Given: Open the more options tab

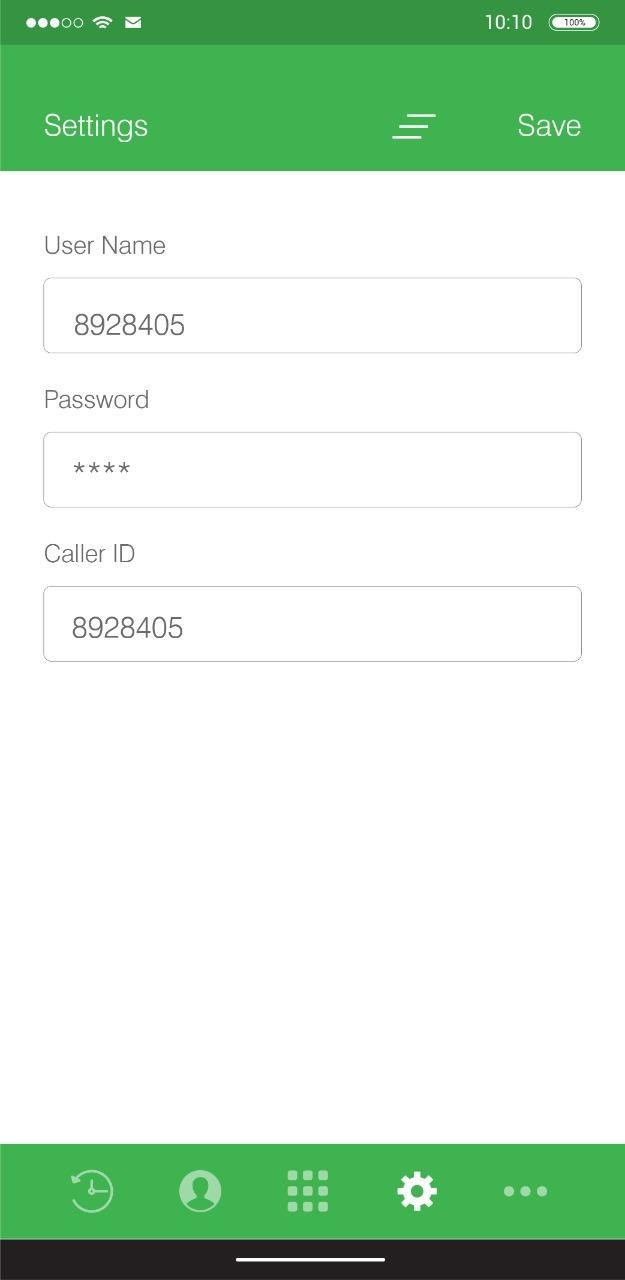Looking at the screenshot, I should coord(525,1191).
